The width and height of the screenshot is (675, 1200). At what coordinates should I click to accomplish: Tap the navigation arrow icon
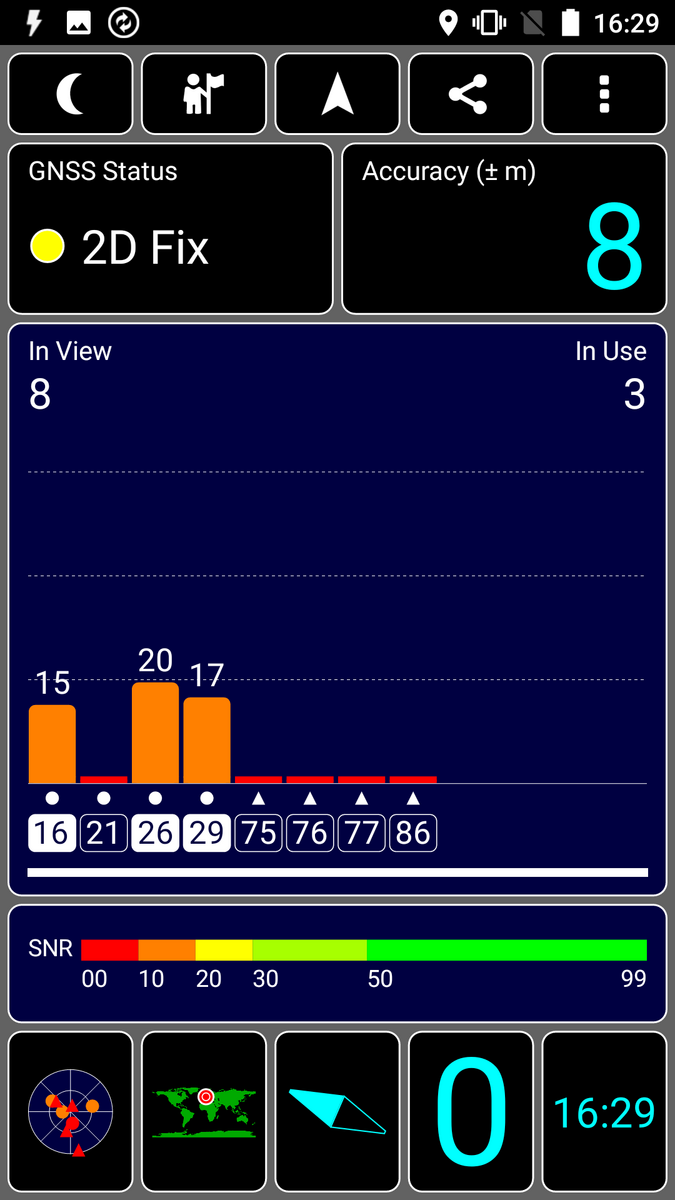point(338,94)
